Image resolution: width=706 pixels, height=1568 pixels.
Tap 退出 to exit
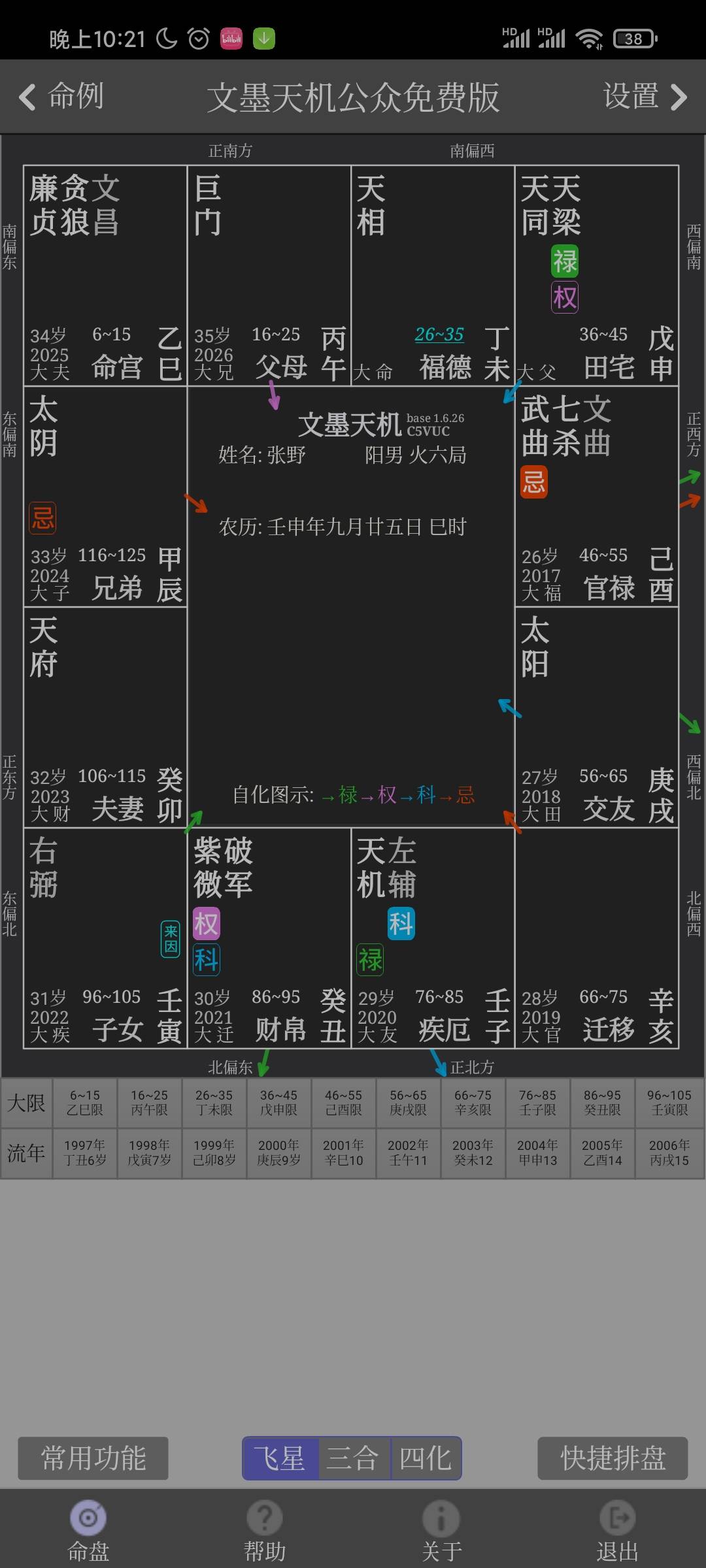[618, 1531]
